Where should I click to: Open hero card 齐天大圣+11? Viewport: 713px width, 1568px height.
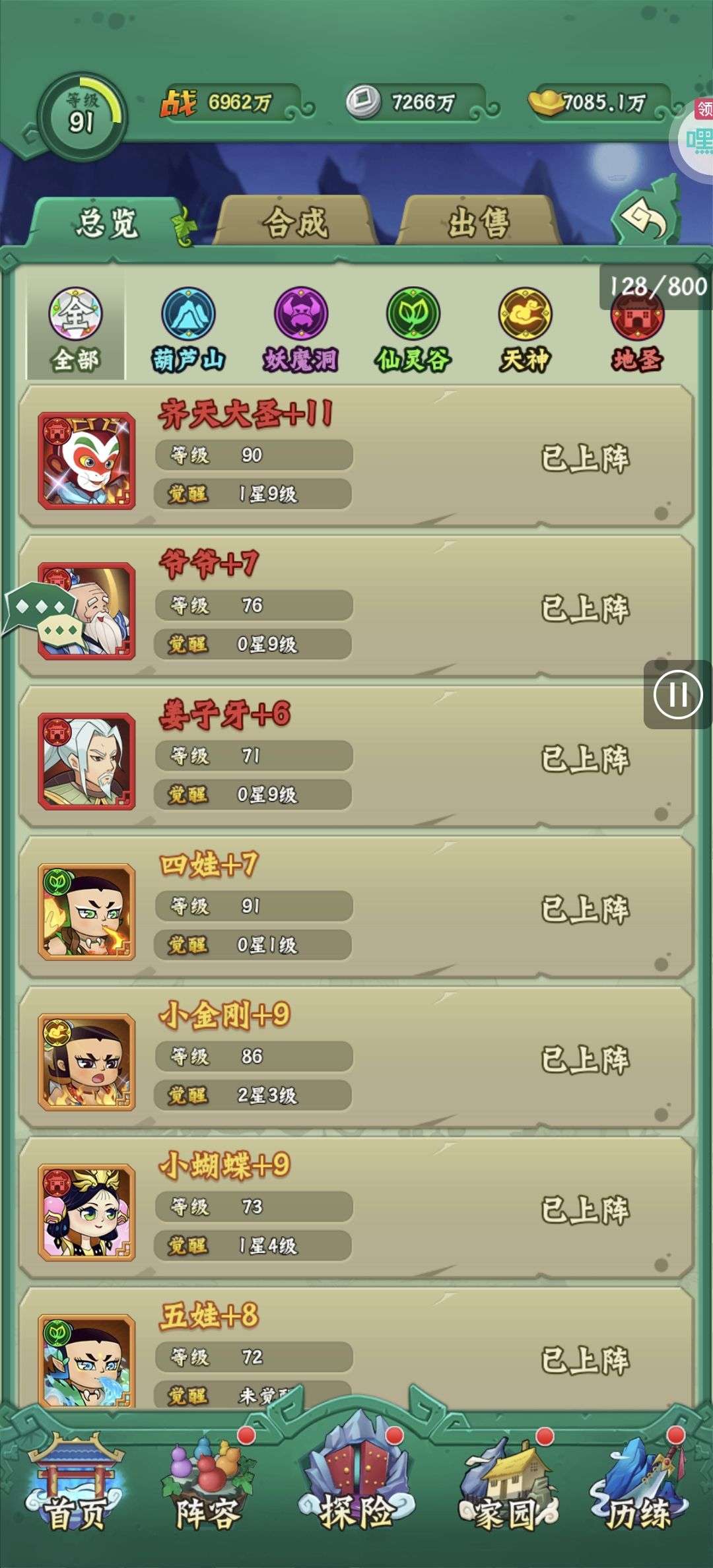(356, 457)
